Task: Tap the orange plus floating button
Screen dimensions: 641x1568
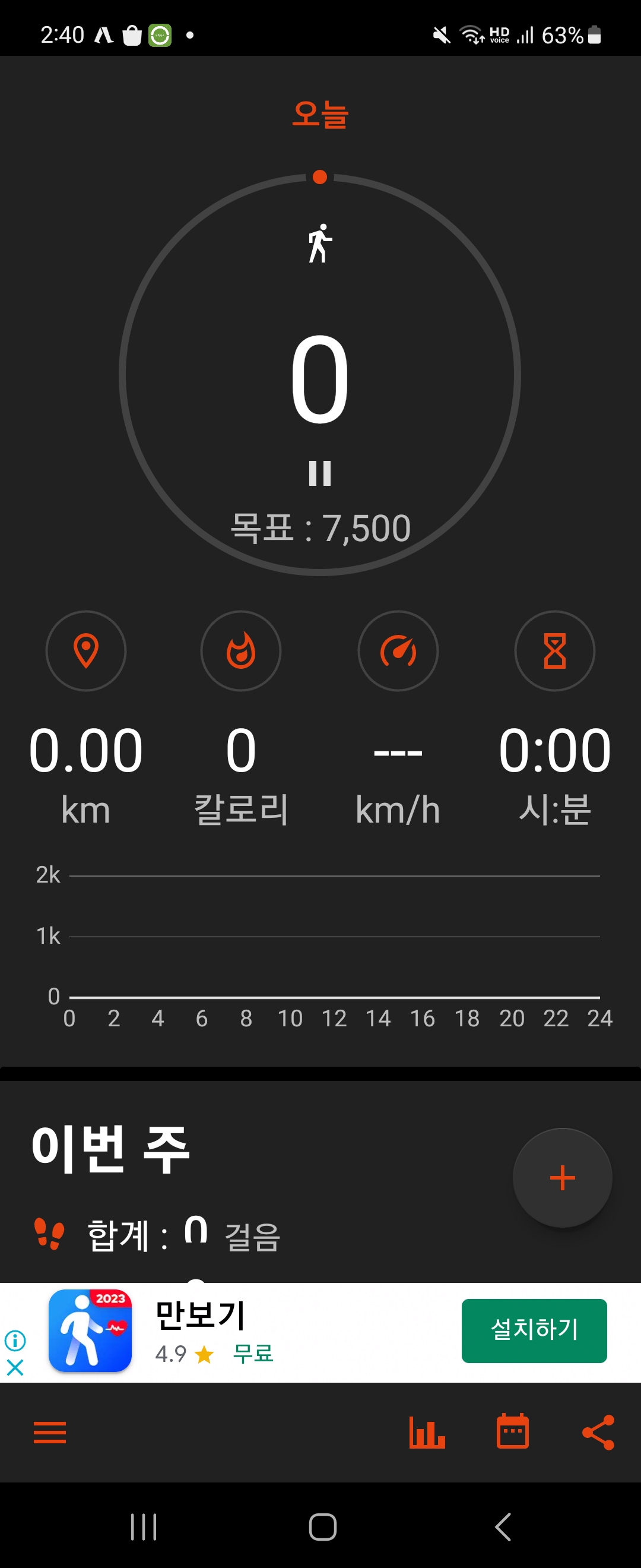Action: coord(563,1178)
